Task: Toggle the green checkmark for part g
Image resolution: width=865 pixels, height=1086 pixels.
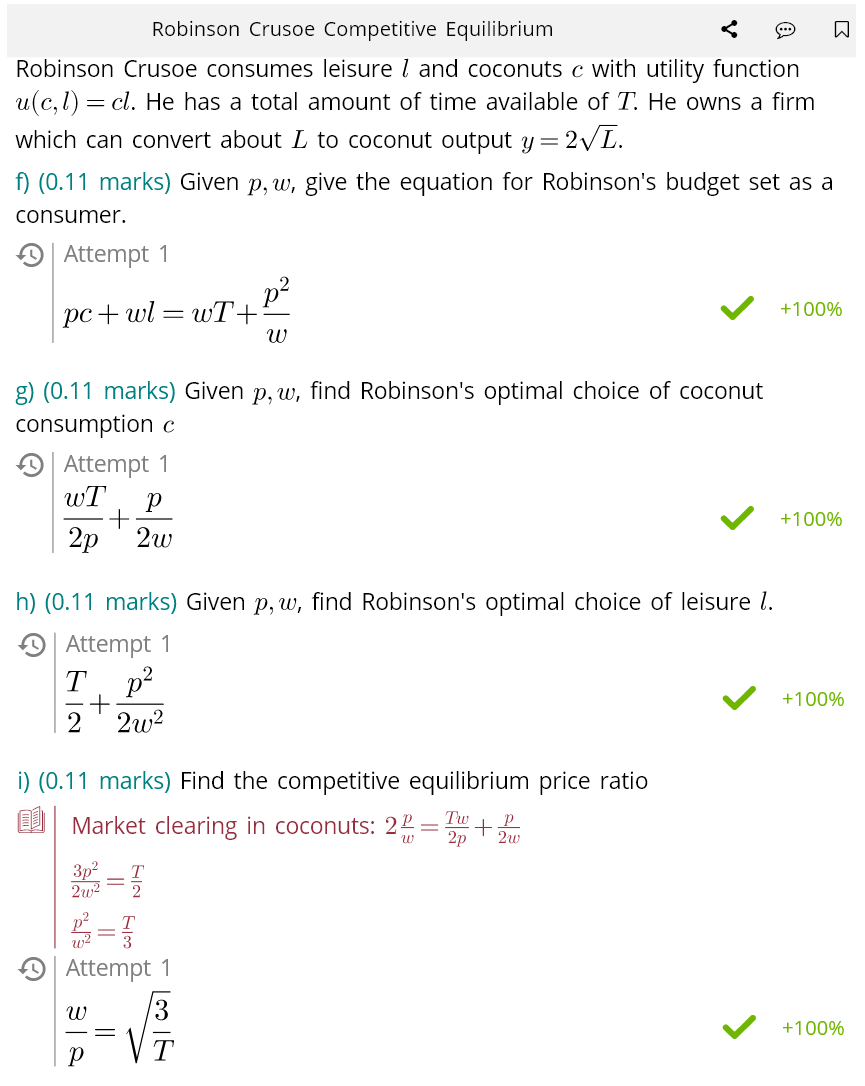Action: pos(737,518)
